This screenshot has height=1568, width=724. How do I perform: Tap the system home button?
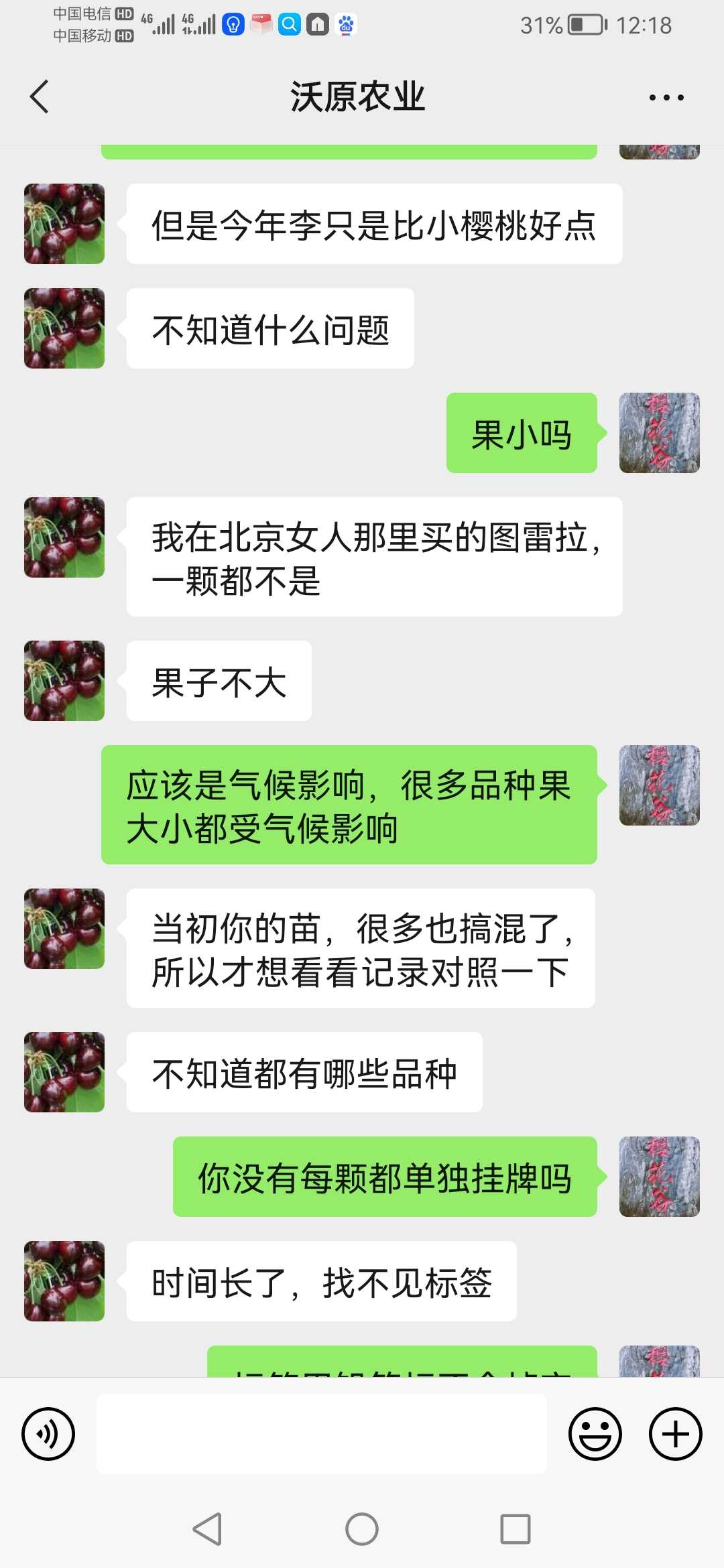(362, 1529)
